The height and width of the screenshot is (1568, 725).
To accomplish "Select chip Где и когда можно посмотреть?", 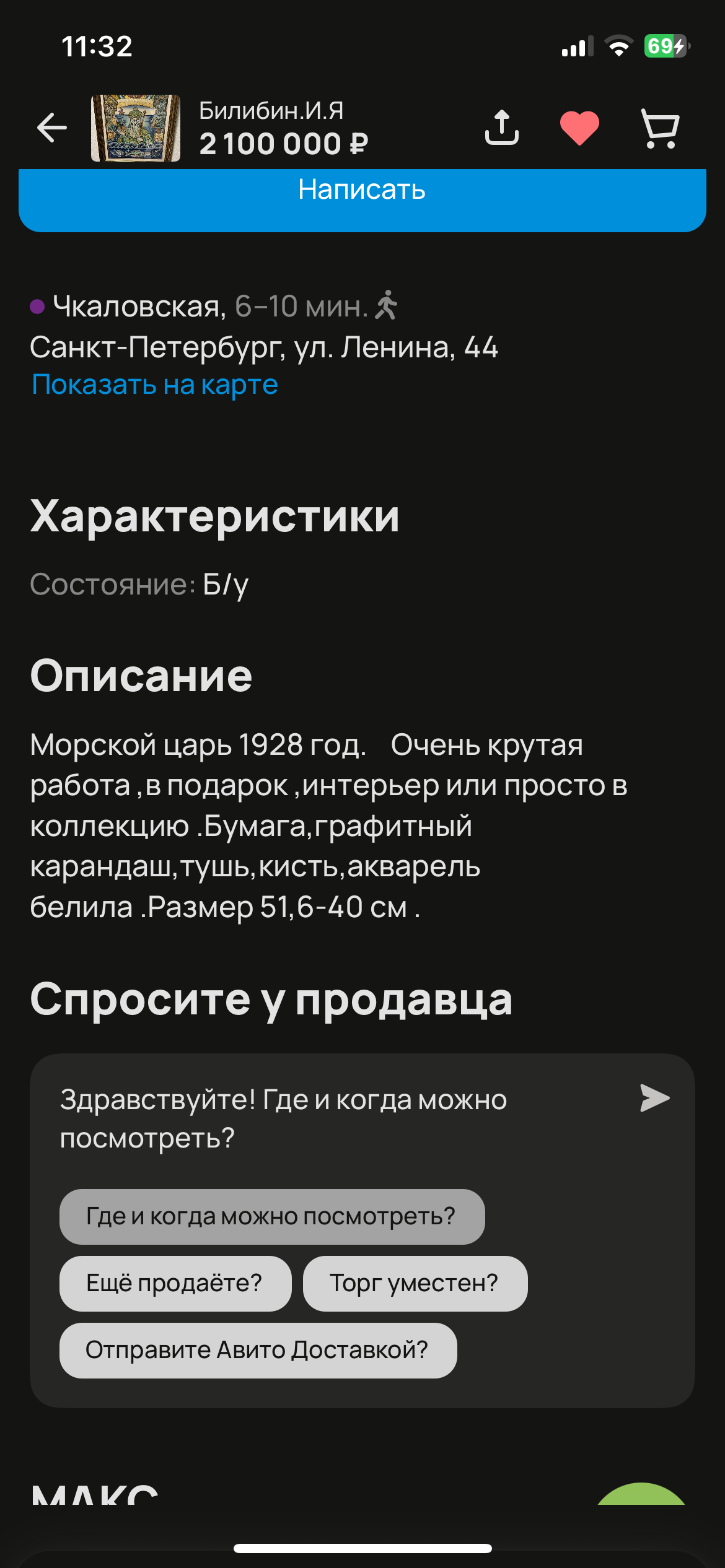I will [x=271, y=1217].
